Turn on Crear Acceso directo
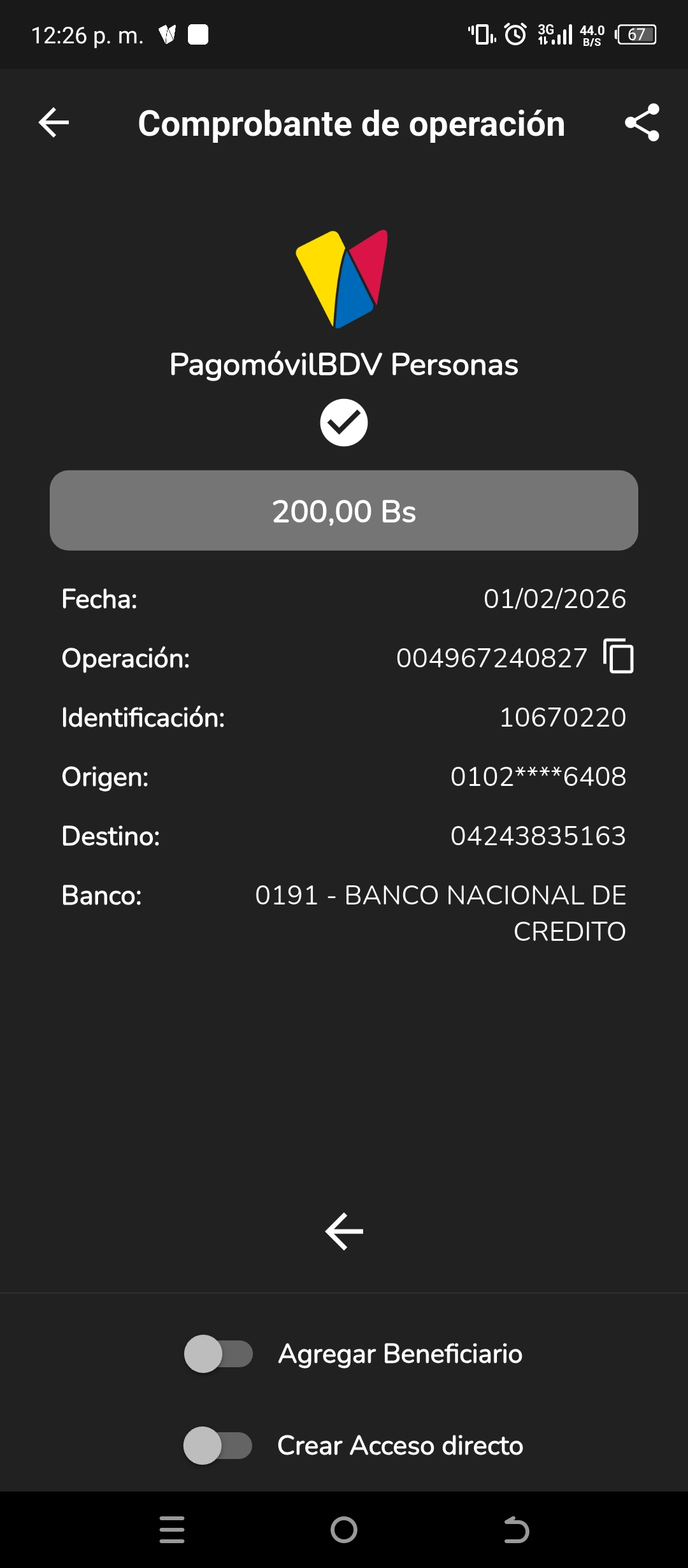This screenshot has width=688, height=1568. (x=218, y=1446)
